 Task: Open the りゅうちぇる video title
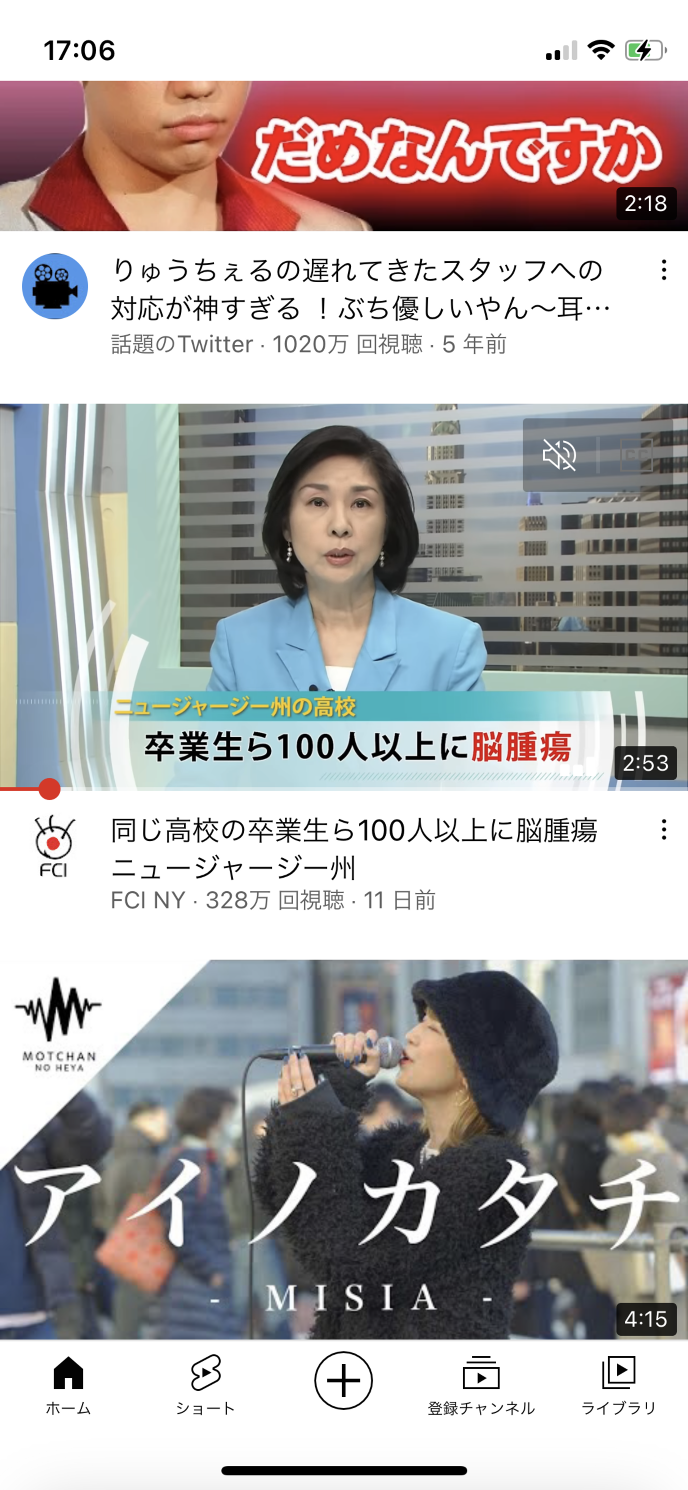360,288
